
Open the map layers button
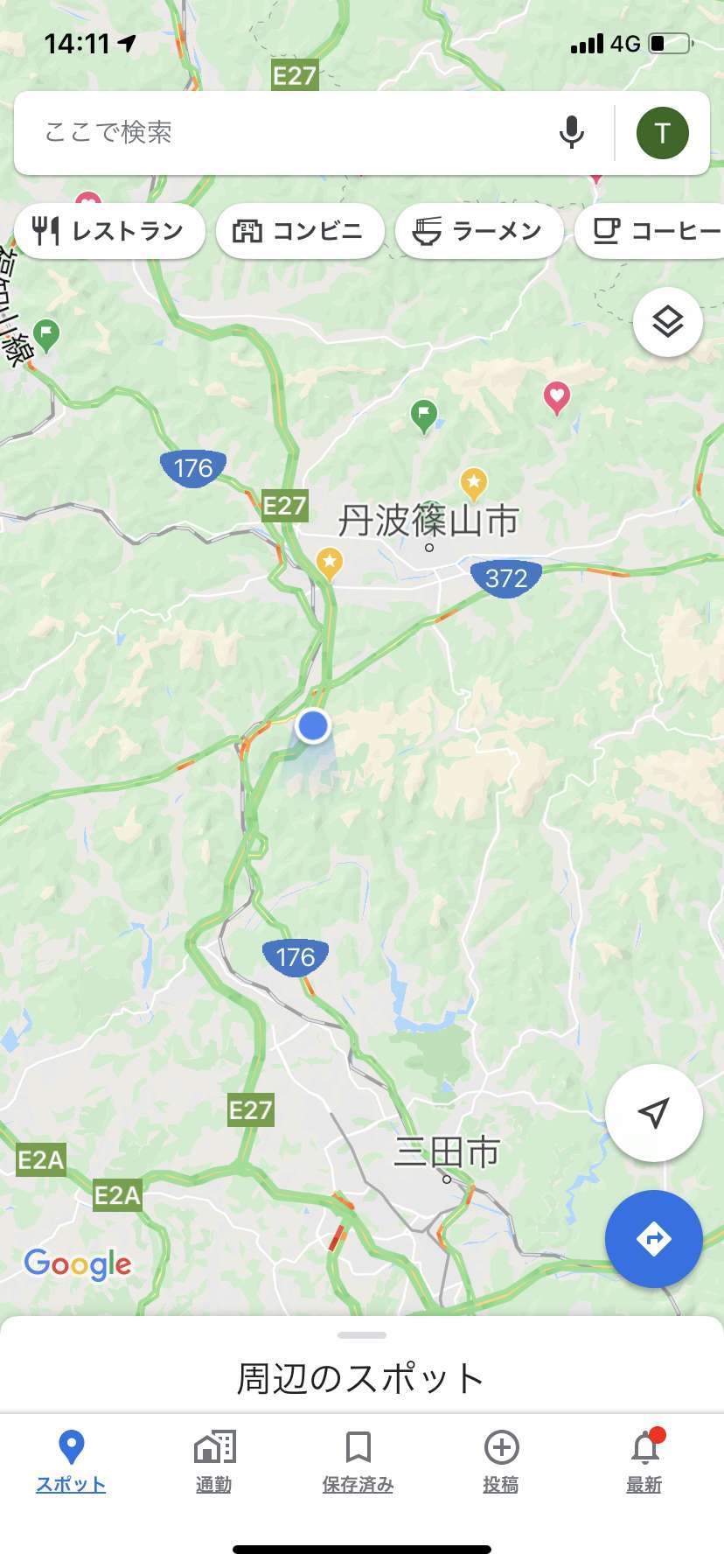tap(667, 322)
